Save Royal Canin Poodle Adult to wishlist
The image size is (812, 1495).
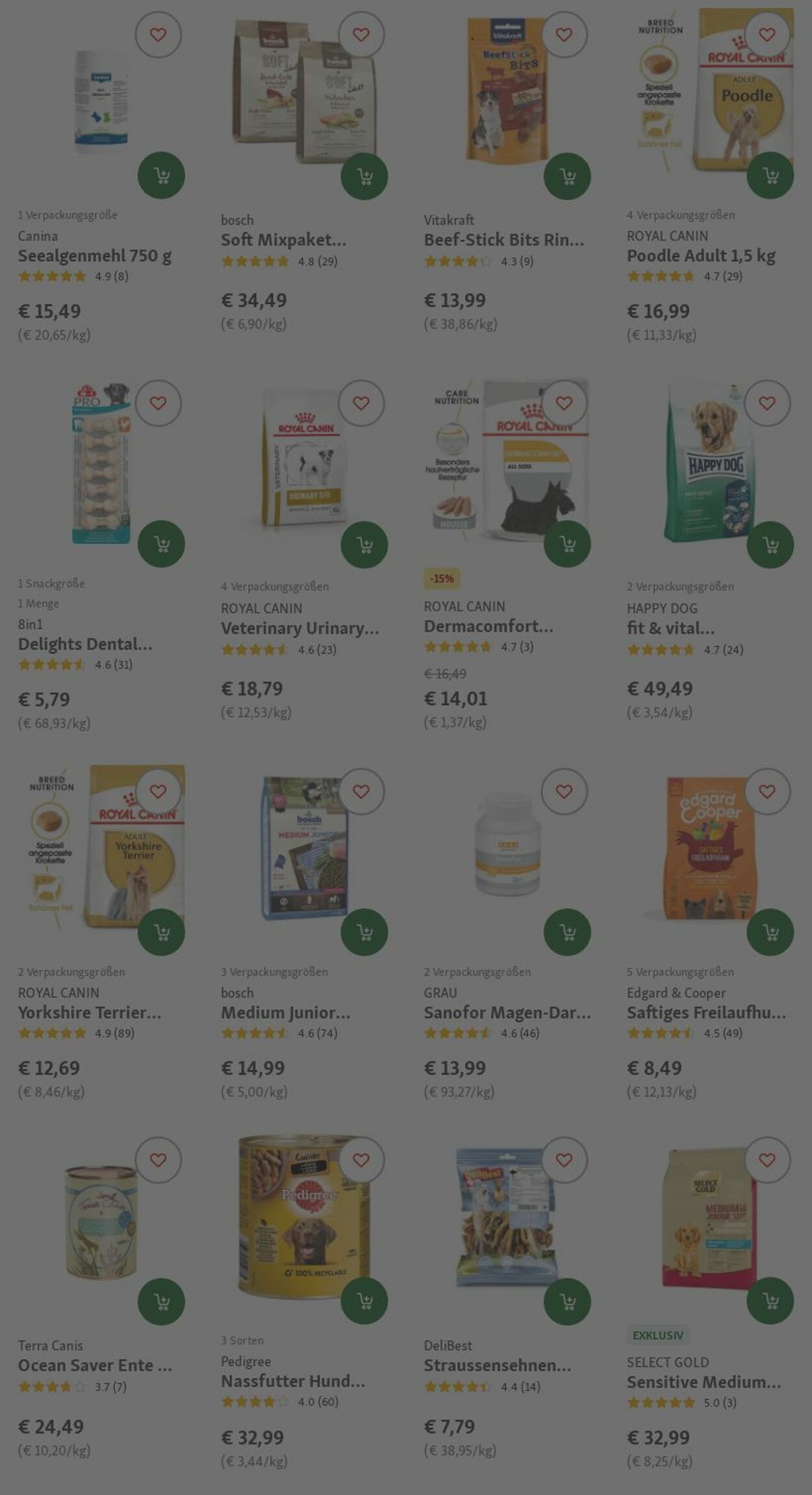(767, 34)
